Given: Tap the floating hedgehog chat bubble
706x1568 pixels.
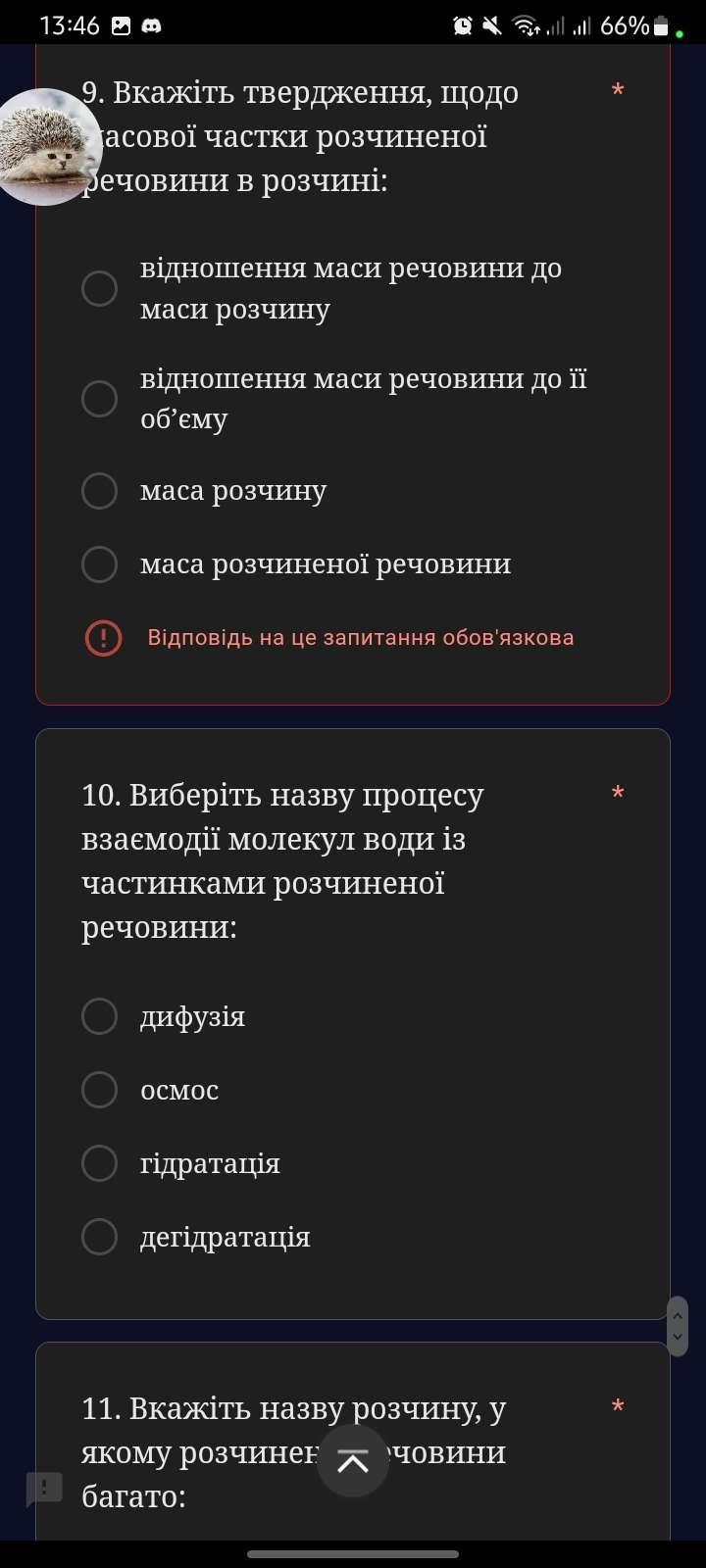Looking at the screenshot, I should [x=44, y=147].
